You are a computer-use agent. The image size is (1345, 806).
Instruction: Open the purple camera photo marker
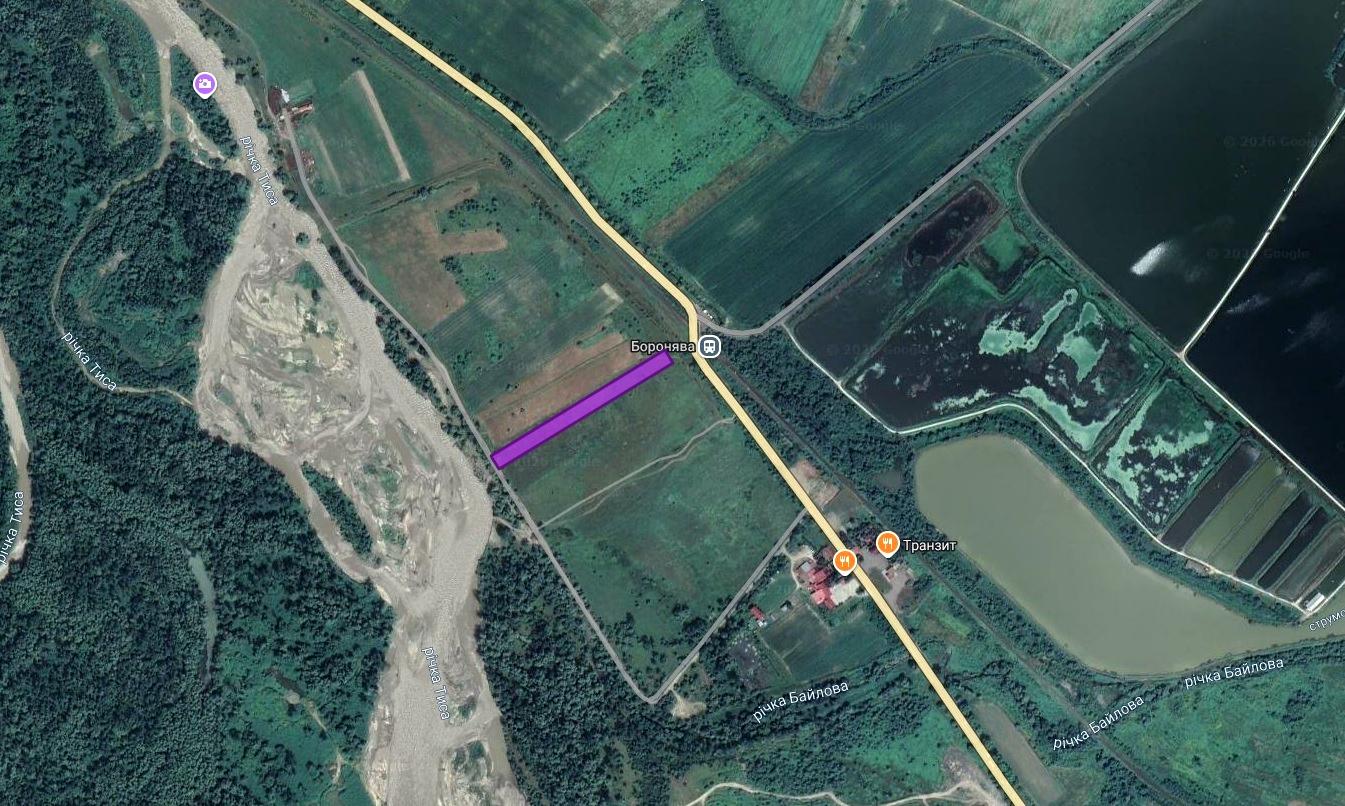coord(205,85)
